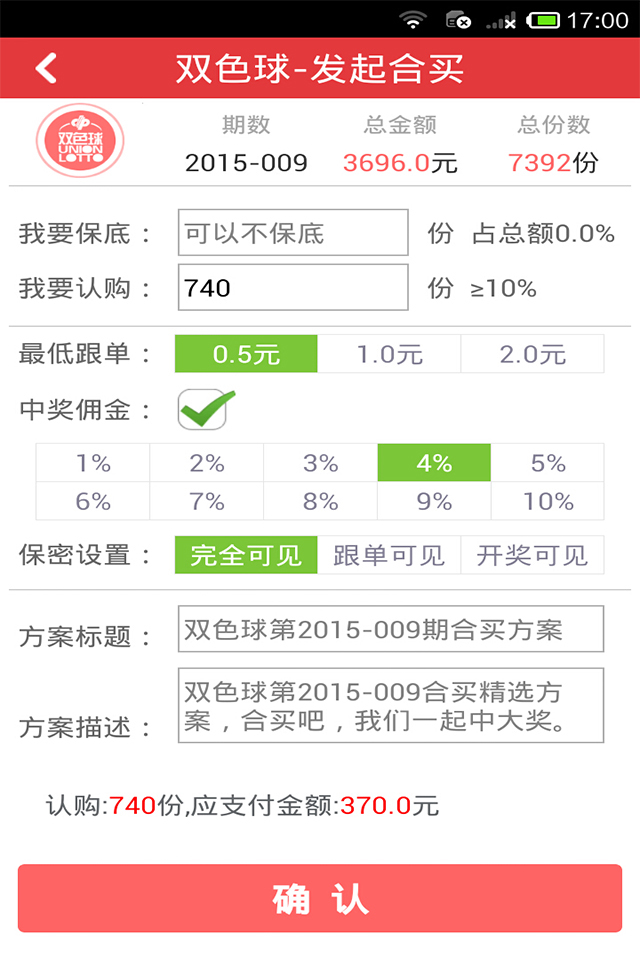Tap the 我要保底 input field
Image resolution: width=640 pixels, height=960 pixels.
pos(293,233)
